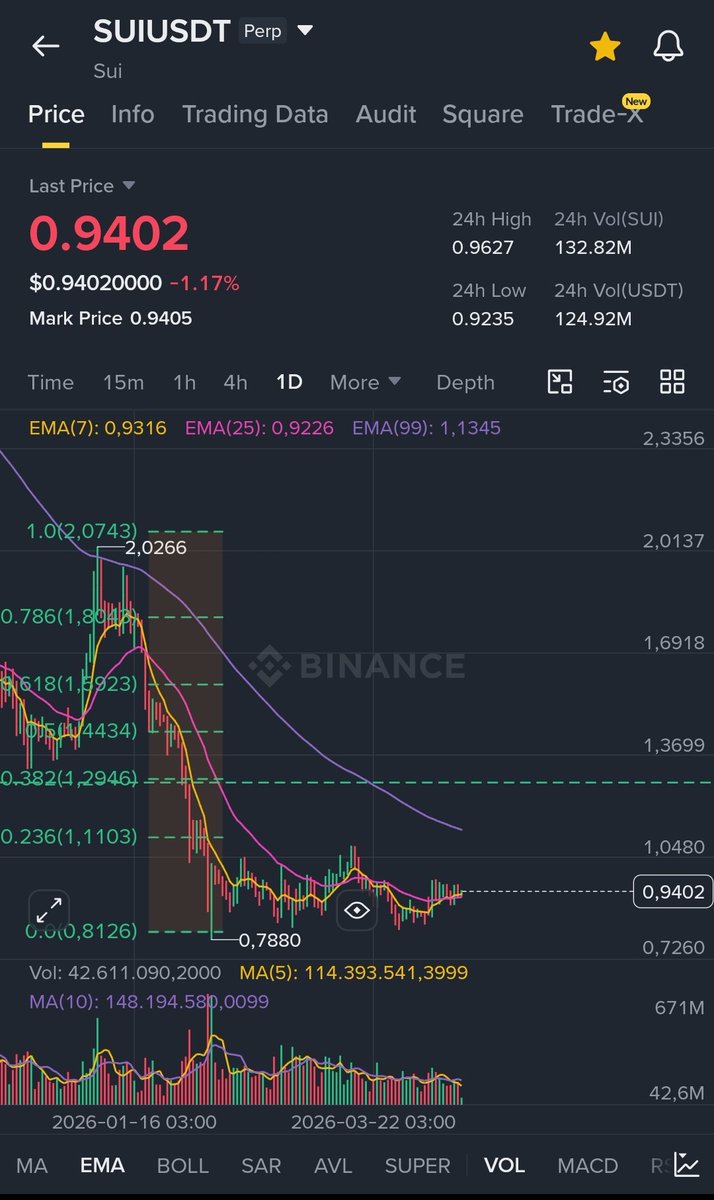Image resolution: width=714 pixels, height=1200 pixels.
Task: Expand the chart to fullscreen
Action: 48,910
